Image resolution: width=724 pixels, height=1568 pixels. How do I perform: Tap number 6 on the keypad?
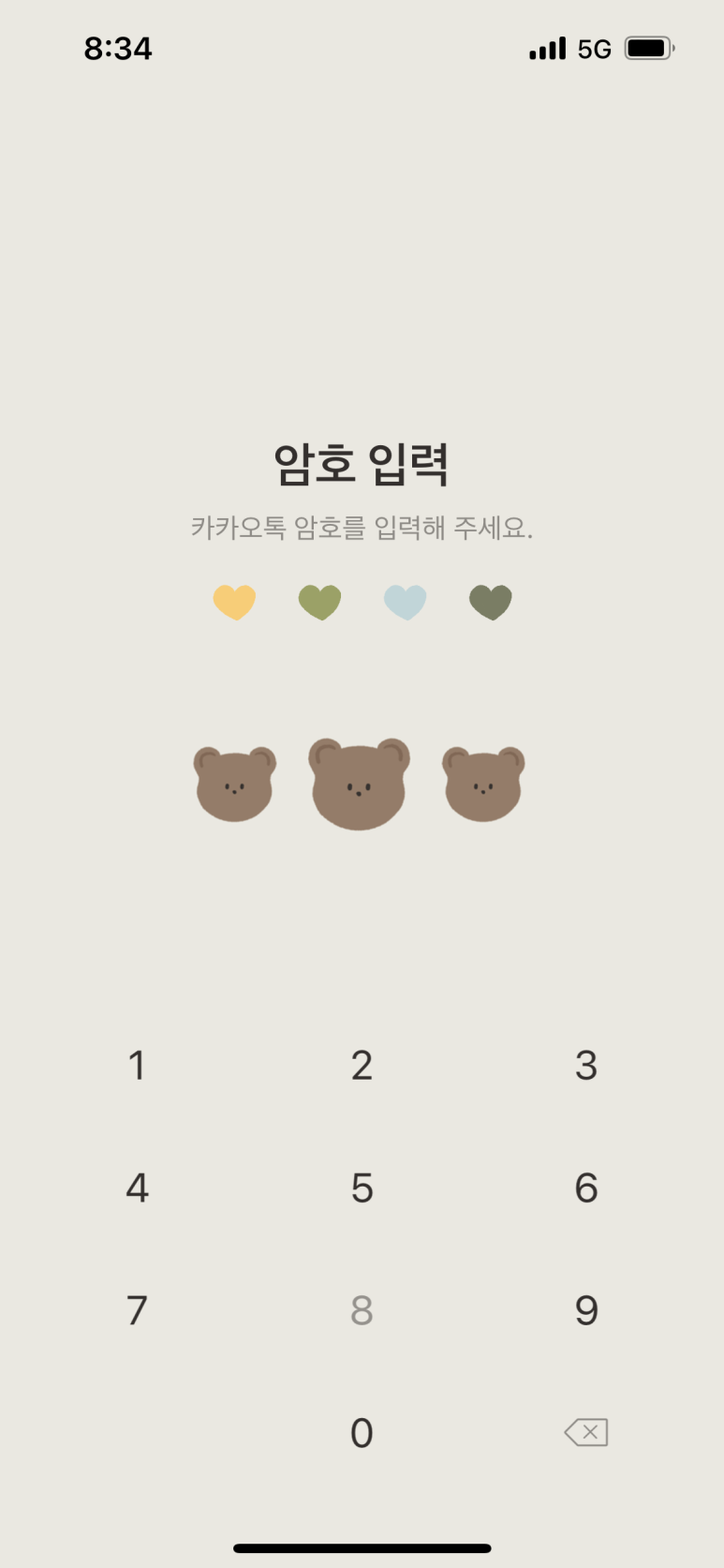pos(586,1188)
